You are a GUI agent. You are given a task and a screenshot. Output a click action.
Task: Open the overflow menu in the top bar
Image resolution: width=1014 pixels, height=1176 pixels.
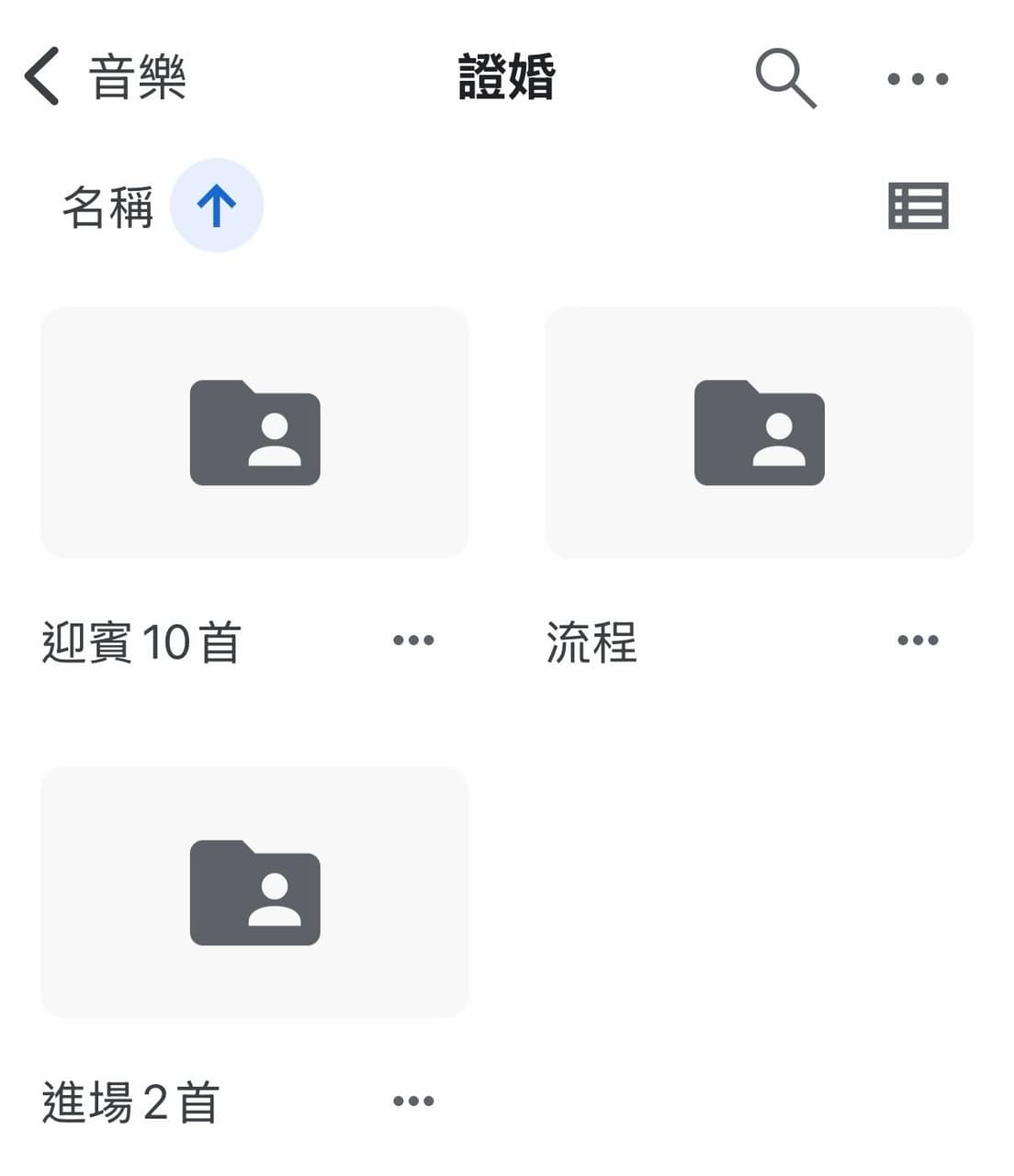(x=918, y=79)
